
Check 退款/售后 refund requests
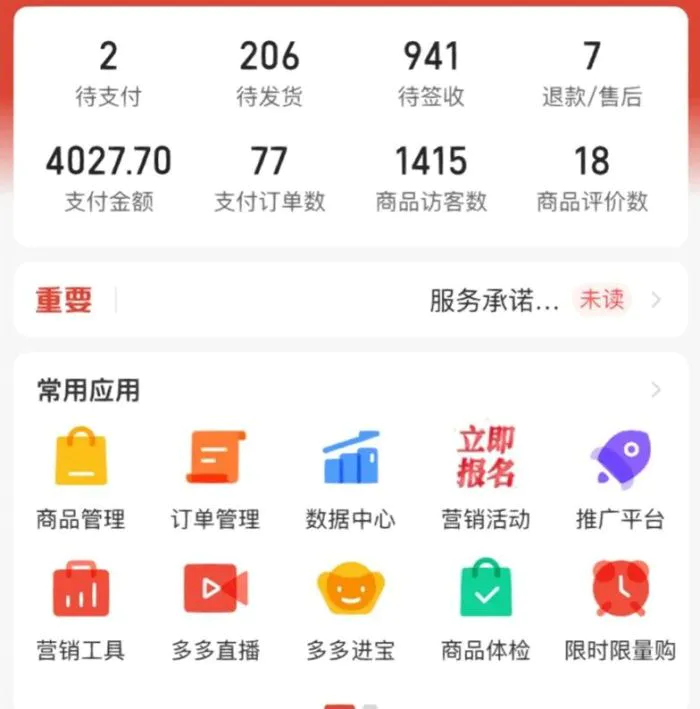point(592,73)
